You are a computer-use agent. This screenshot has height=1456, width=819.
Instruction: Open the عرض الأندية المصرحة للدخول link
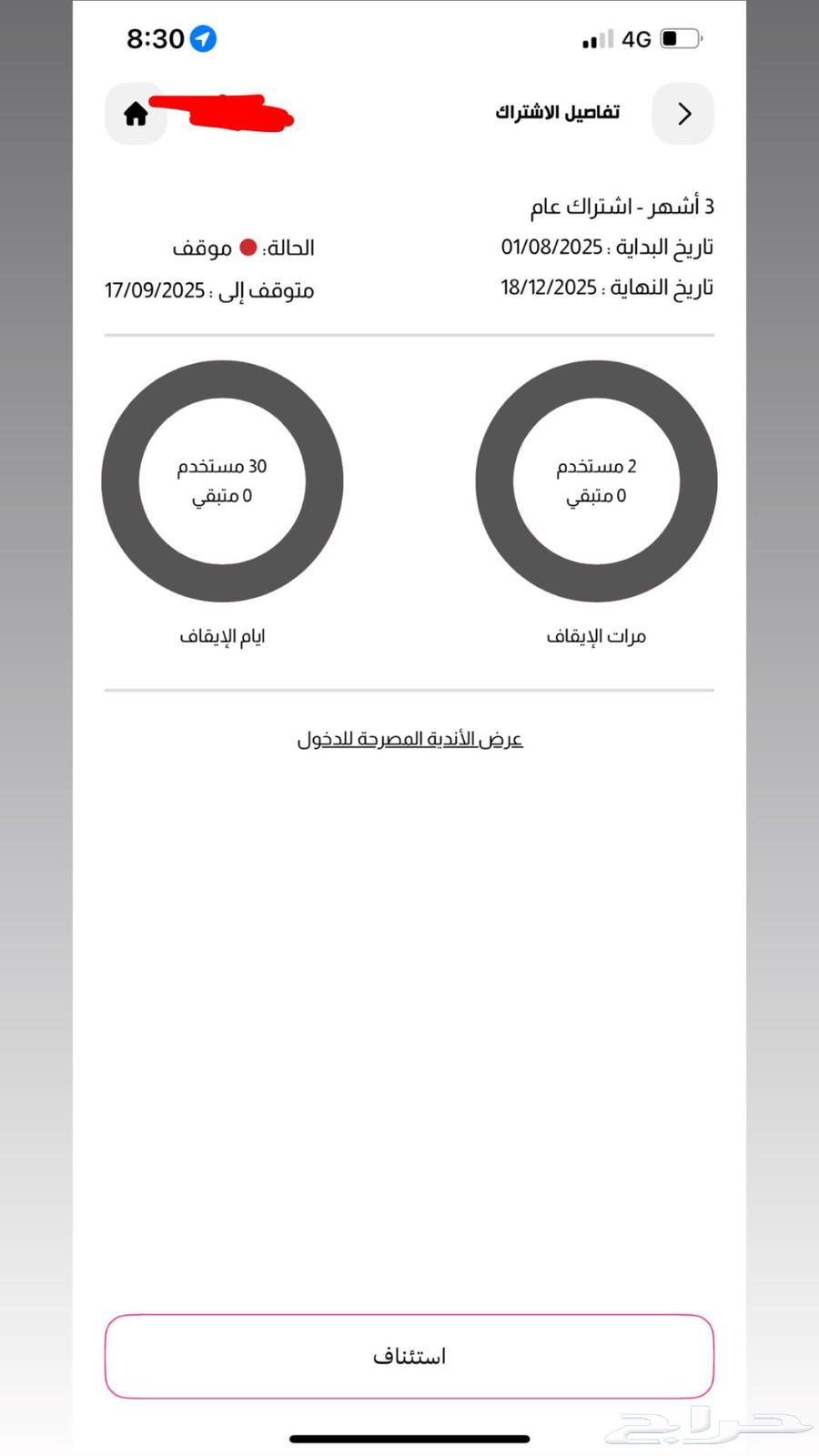(x=409, y=738)
